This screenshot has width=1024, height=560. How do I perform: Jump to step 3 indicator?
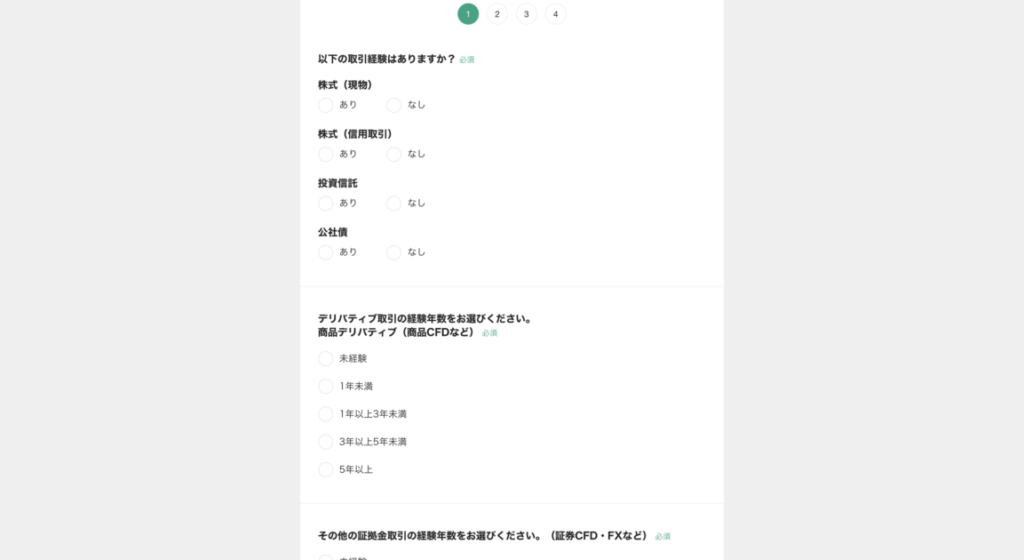coord(526,14)
